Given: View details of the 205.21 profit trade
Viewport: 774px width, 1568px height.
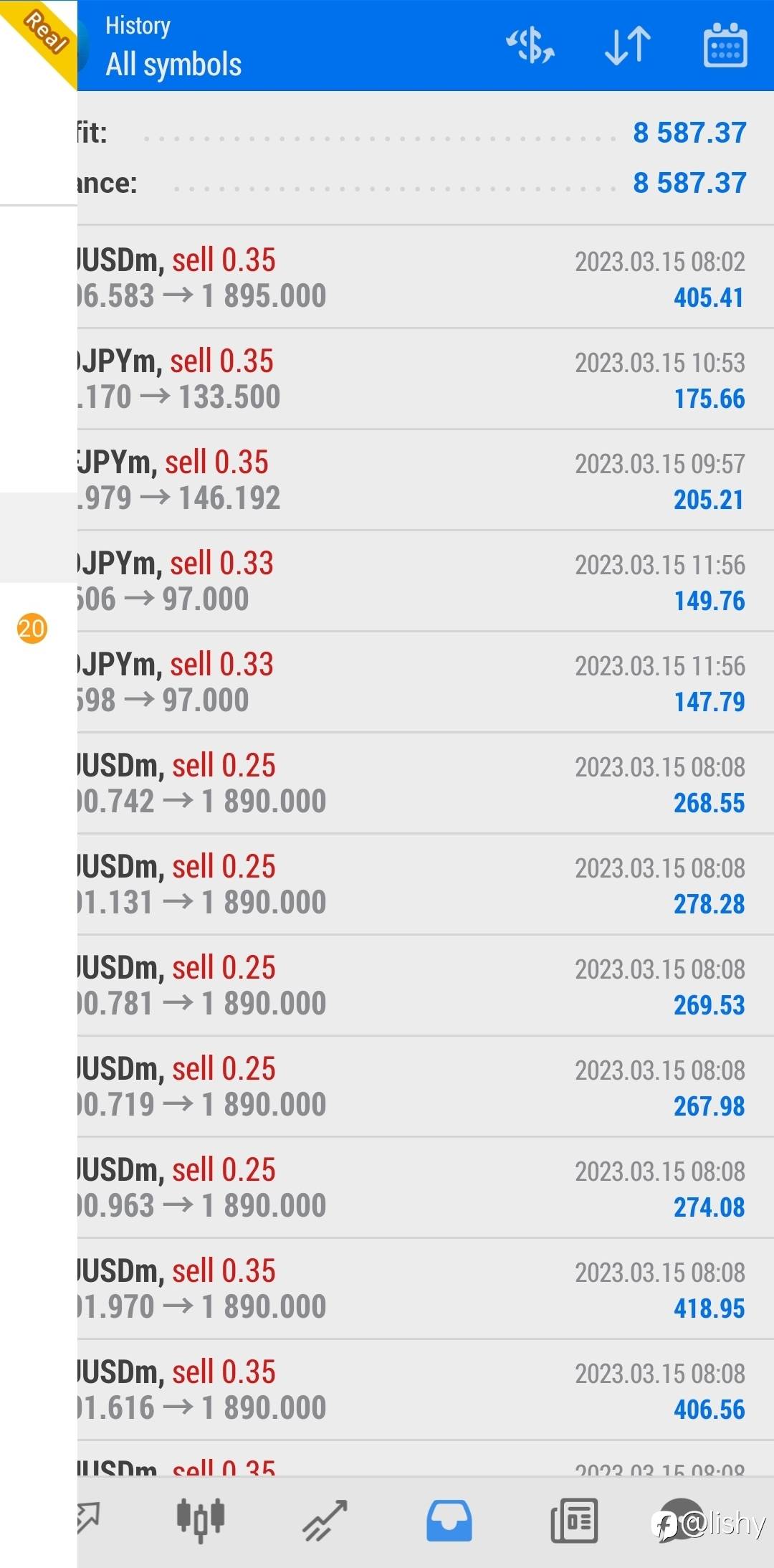Looking at the screenshot, I should click(x=423, y=480).
